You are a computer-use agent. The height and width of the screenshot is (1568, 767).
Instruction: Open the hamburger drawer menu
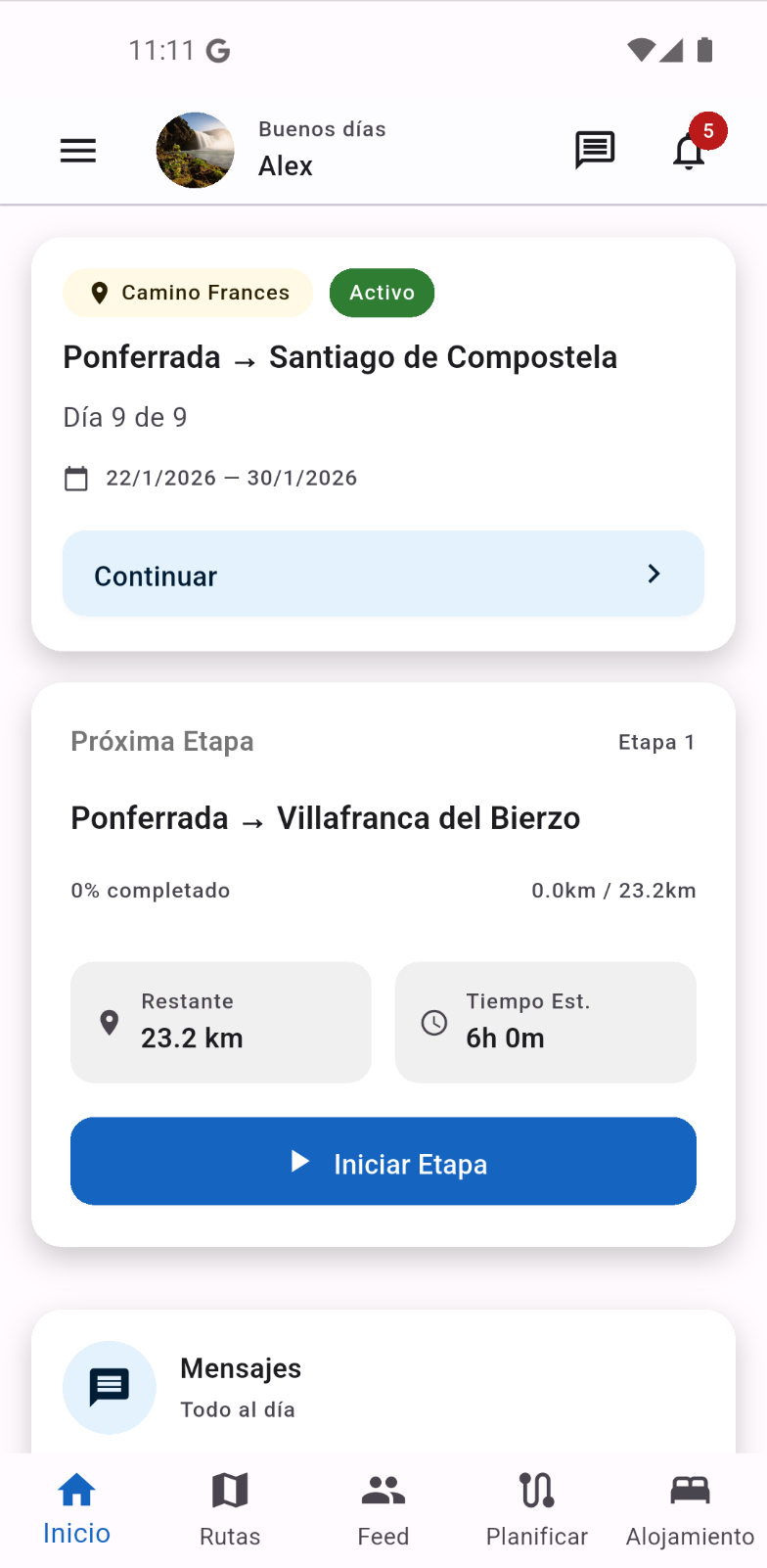click(78, 151)
